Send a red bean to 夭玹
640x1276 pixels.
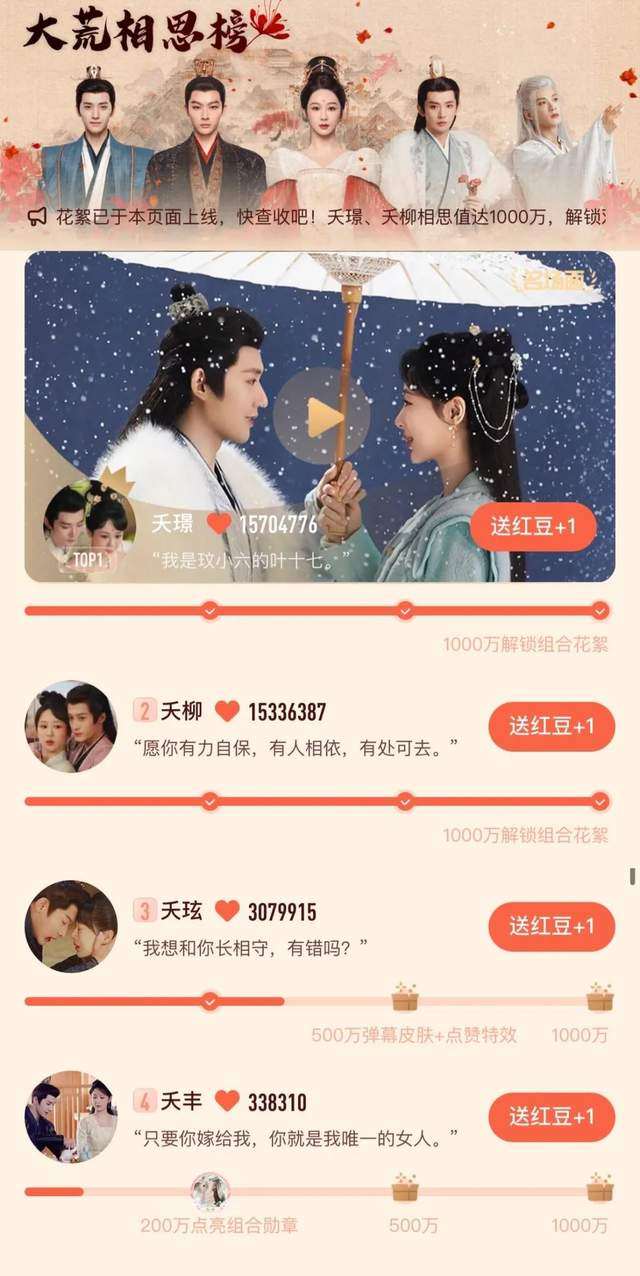coord(551,926)
